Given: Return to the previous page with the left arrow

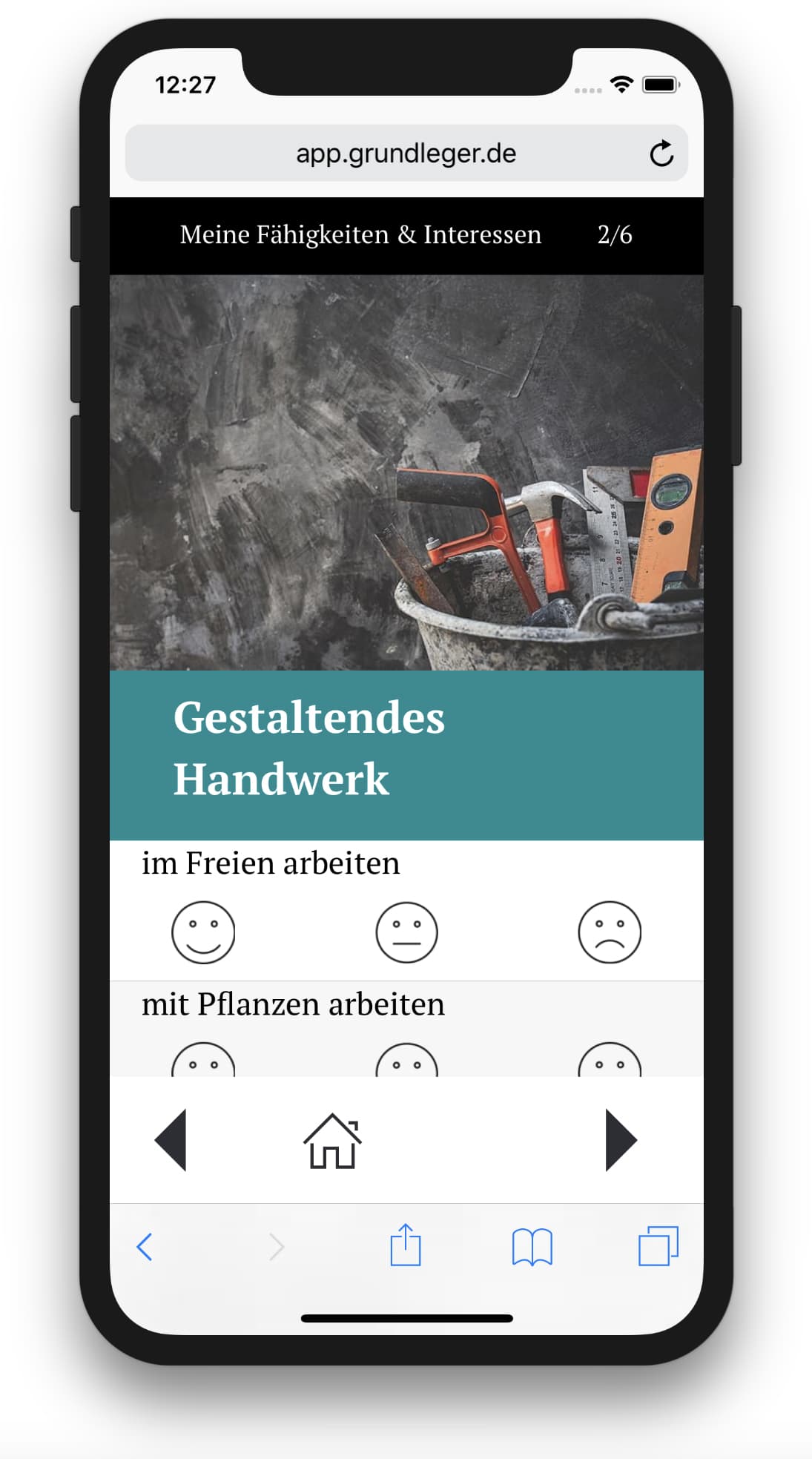Looking at the screenshot, I should click(x=171, y=1140).
